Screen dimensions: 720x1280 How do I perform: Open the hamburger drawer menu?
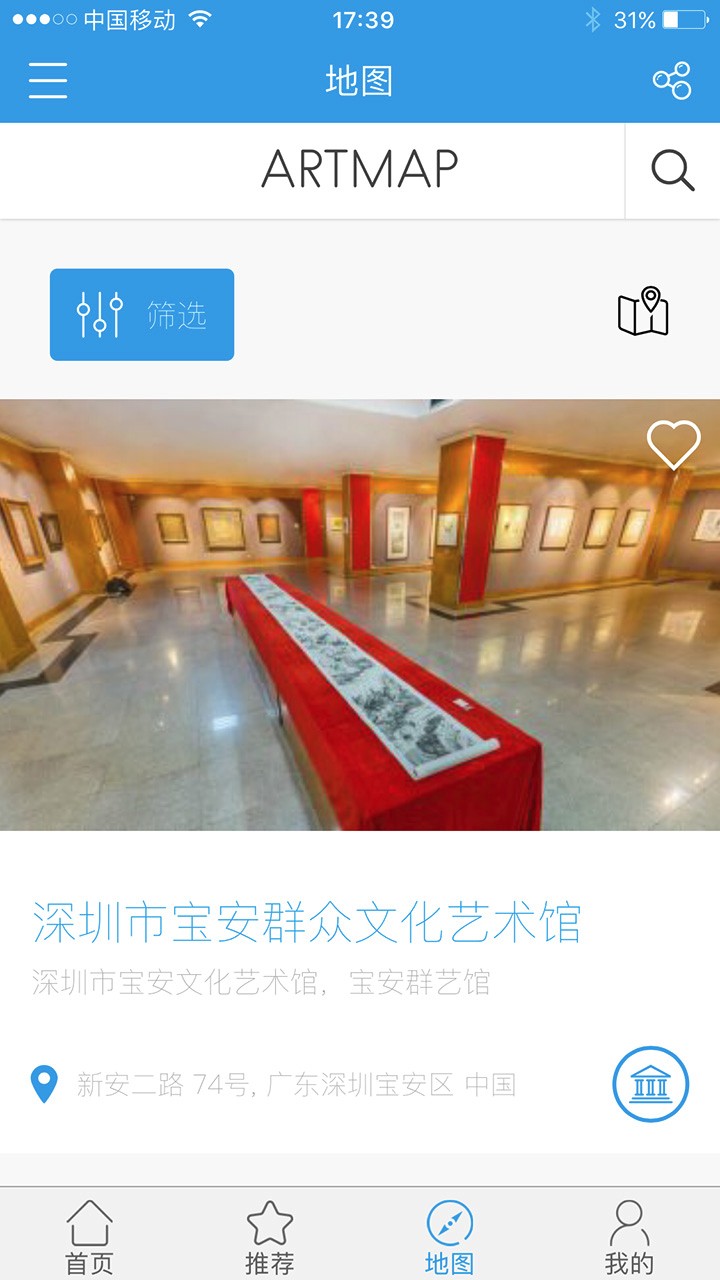coord(47,80)
